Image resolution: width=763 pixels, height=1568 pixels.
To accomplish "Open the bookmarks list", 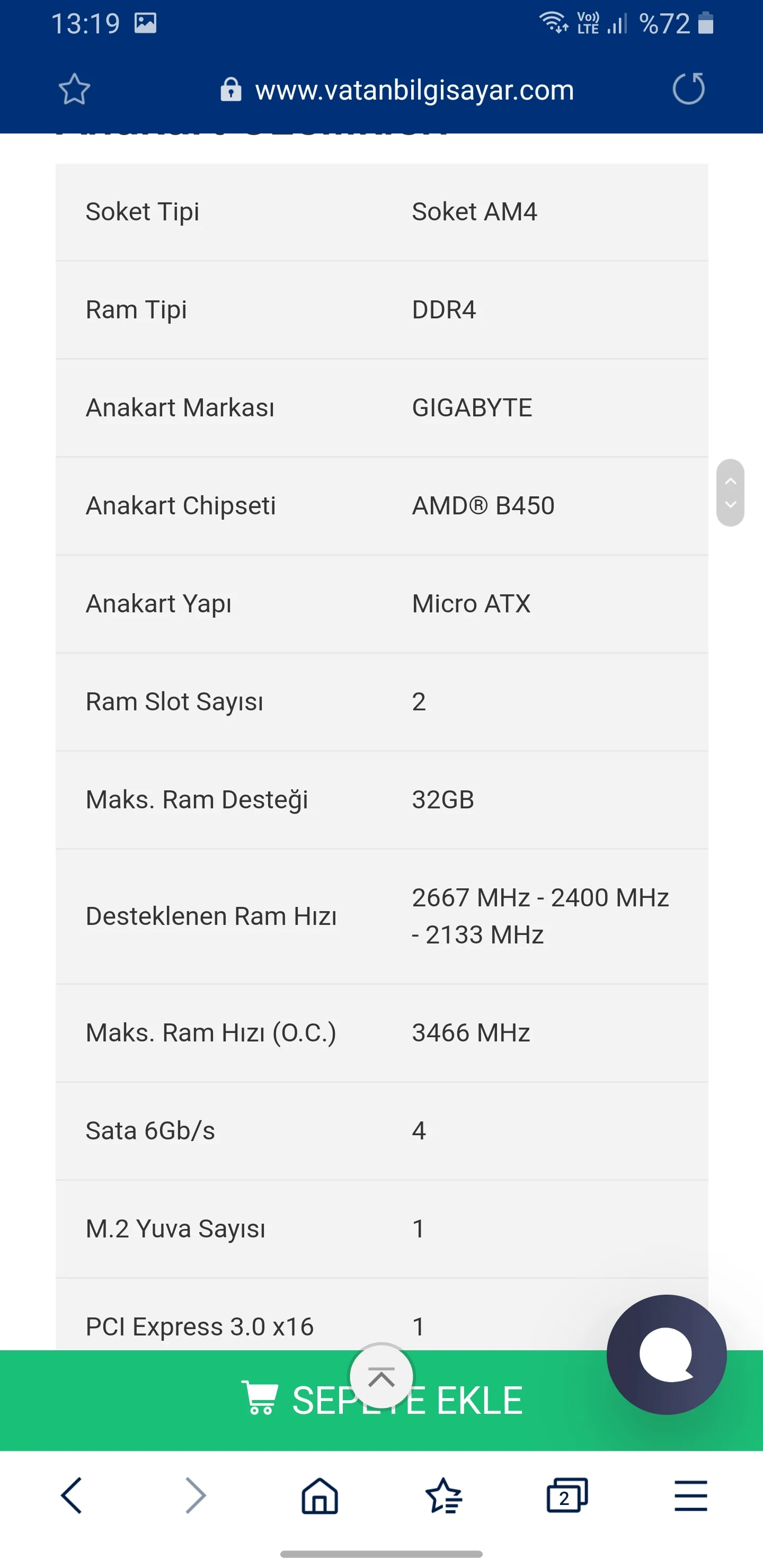I will [x=443, y=1495].
